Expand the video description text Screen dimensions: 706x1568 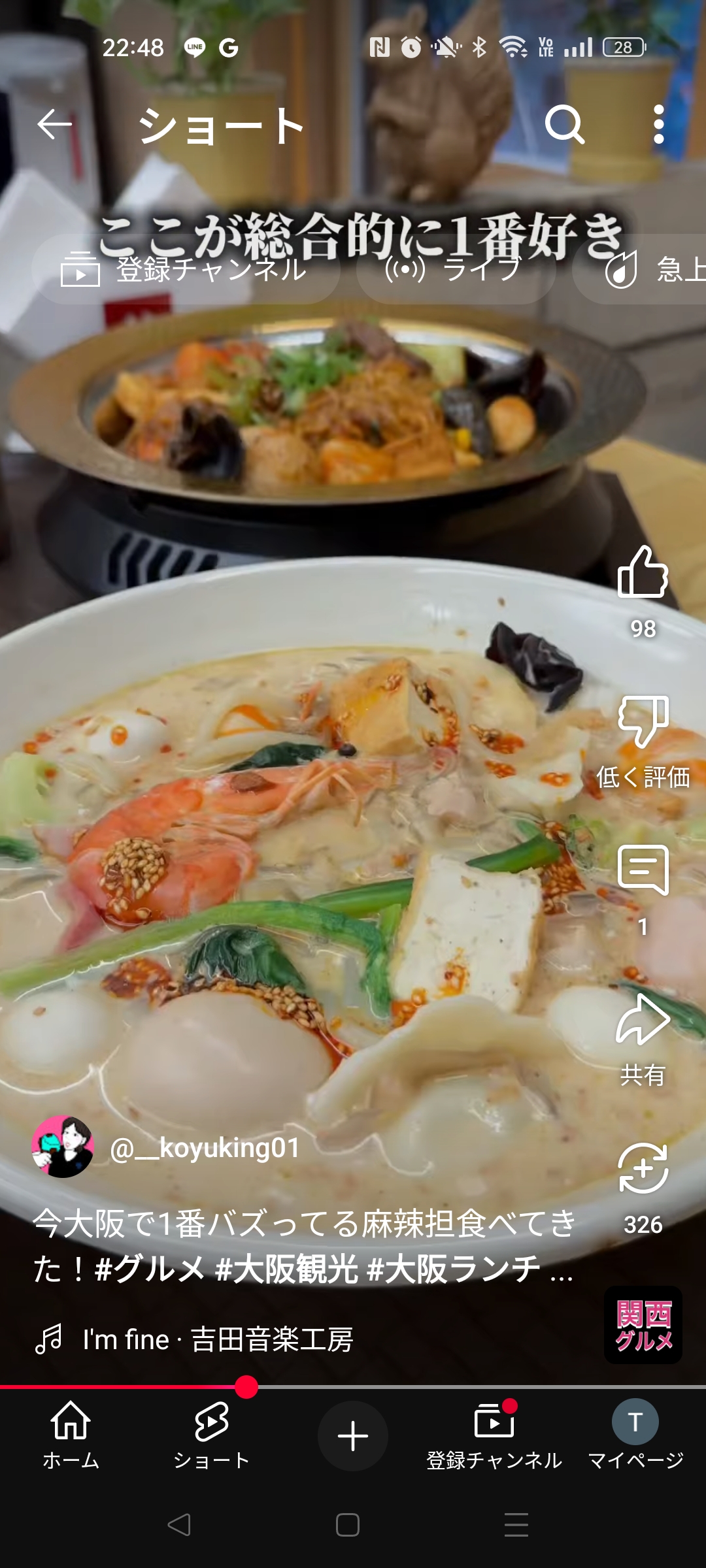(305, 1247)
